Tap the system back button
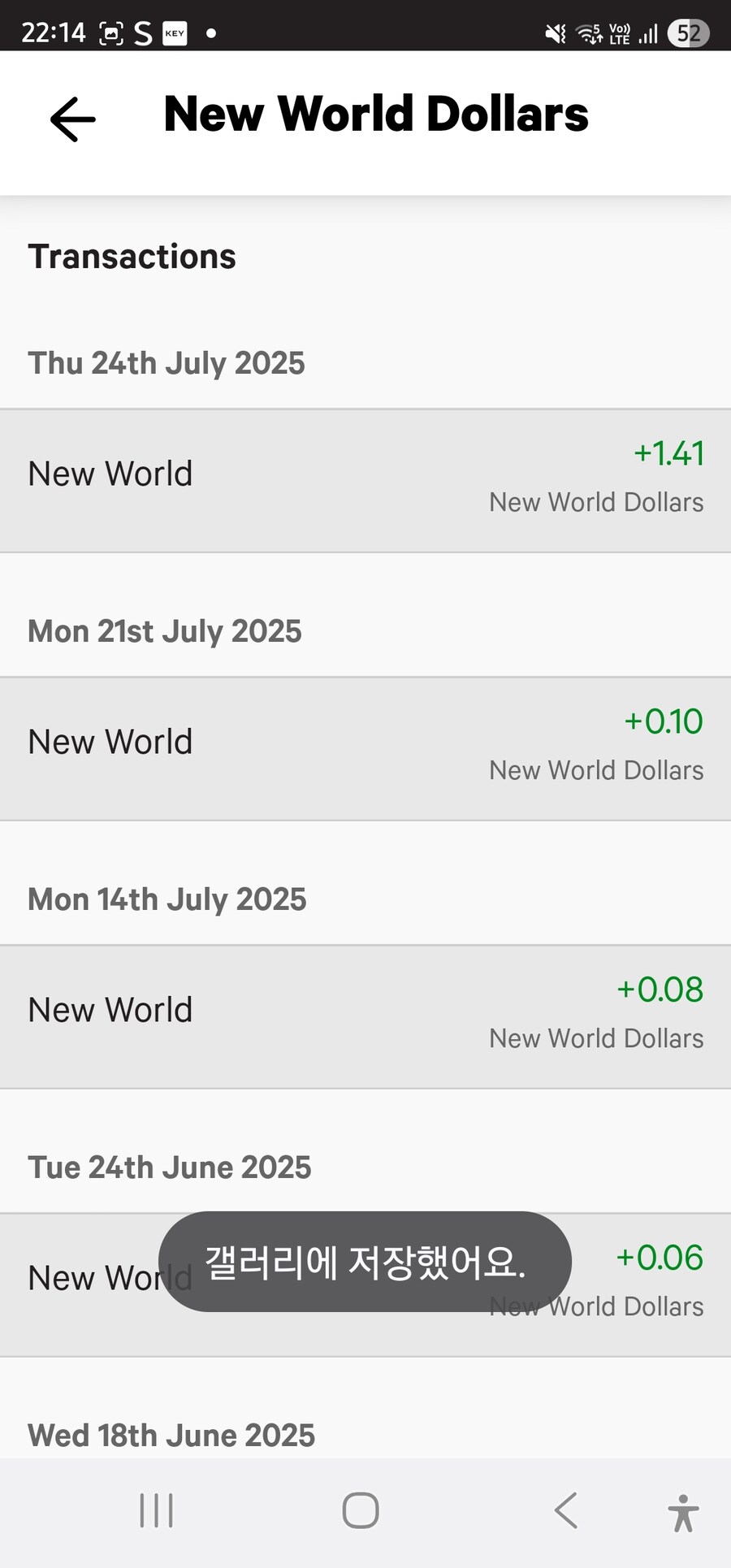 (566, 1511)
